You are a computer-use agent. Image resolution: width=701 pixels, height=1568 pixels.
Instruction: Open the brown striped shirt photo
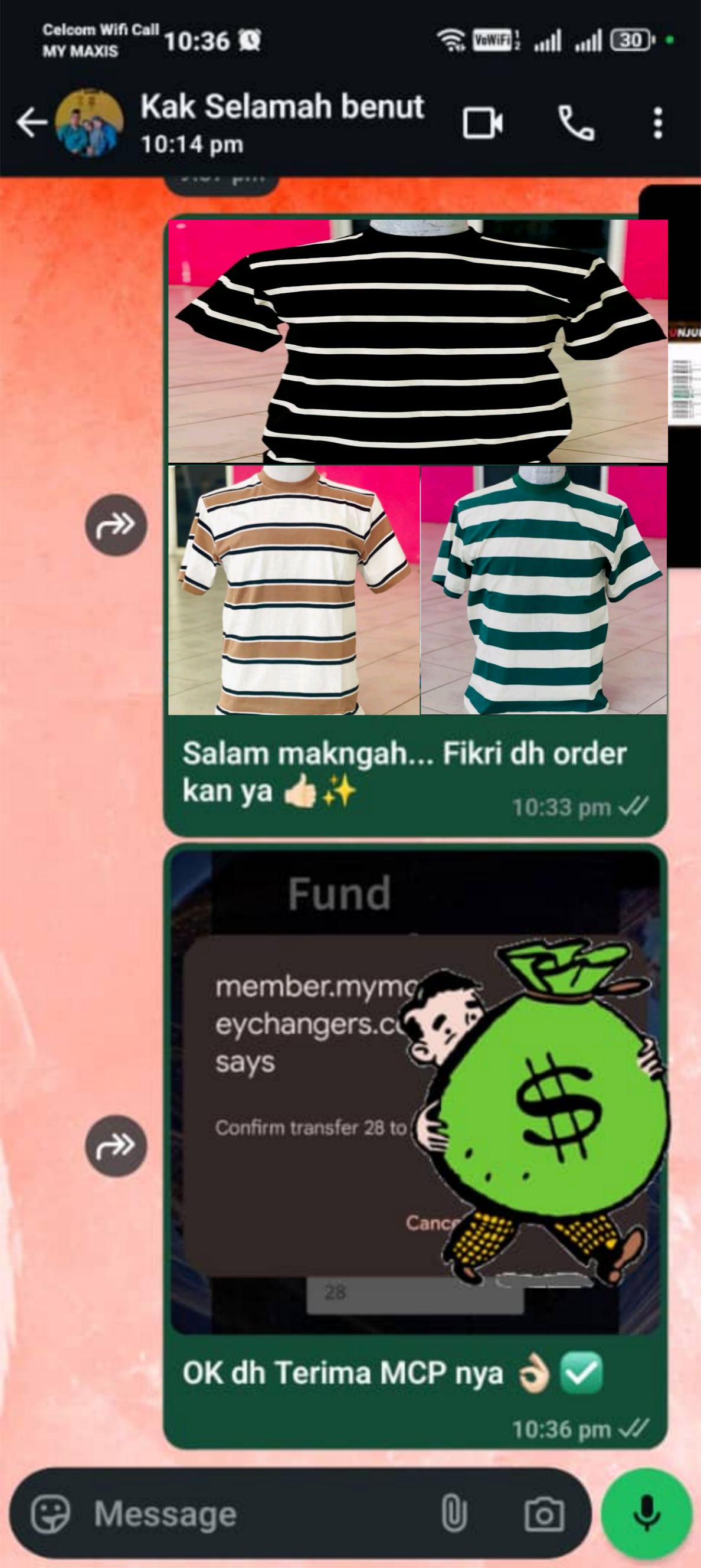tap(293, 589)
